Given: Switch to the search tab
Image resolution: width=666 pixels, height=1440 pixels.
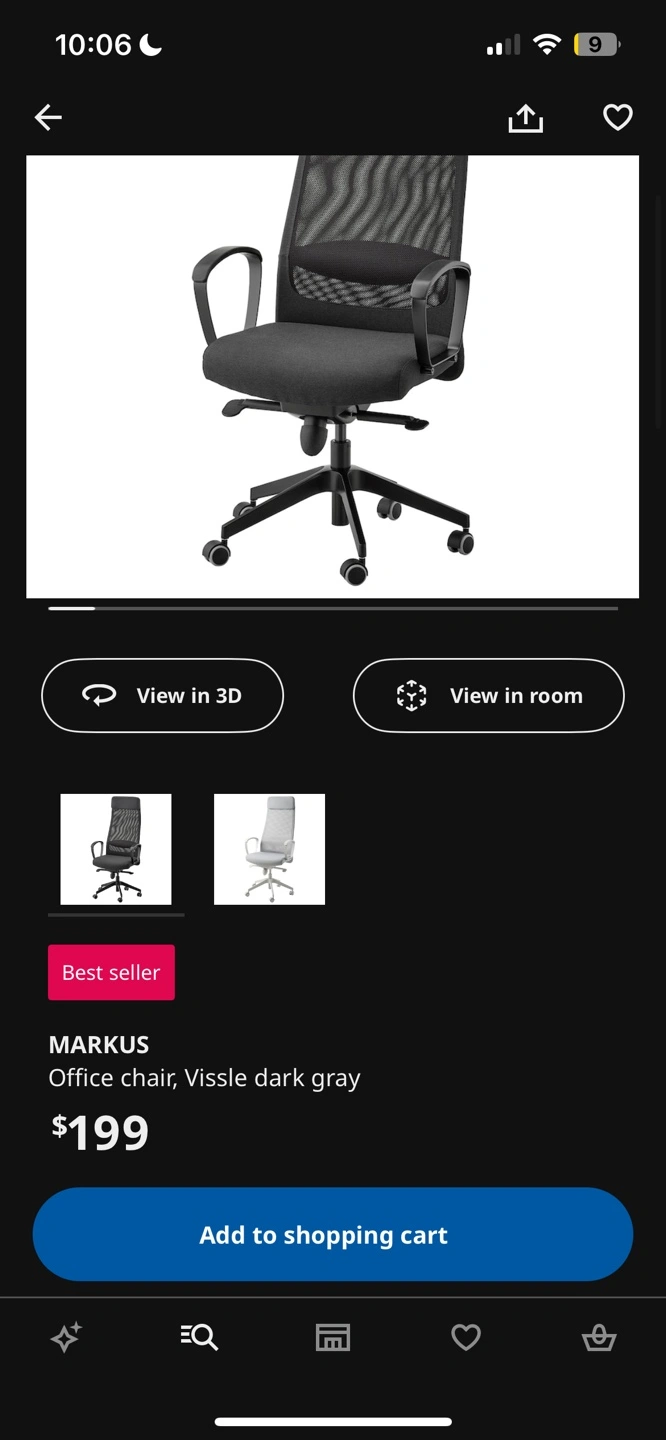Looking at the screenshot, I should pos(199,1337).
